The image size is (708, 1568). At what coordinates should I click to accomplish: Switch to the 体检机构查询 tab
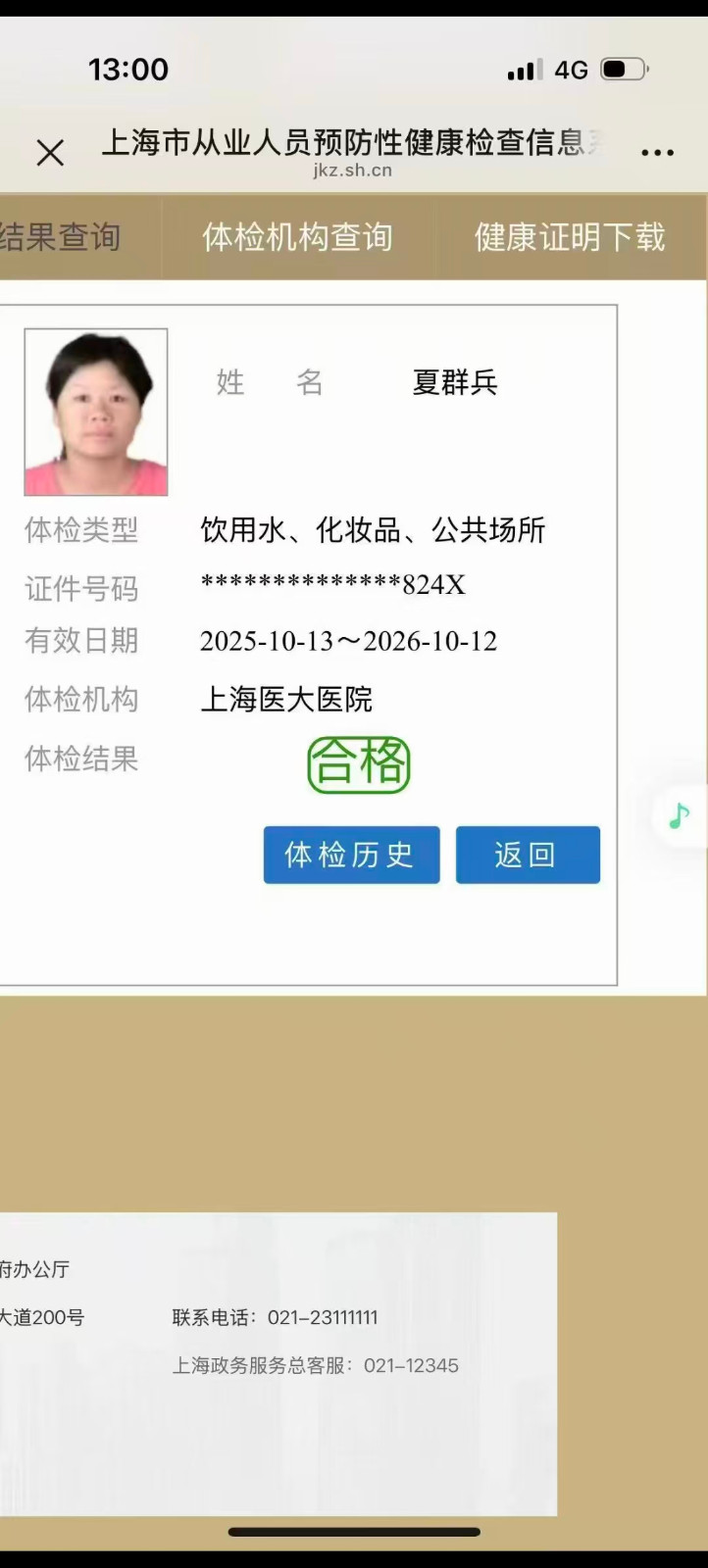(x=297, y=238)
